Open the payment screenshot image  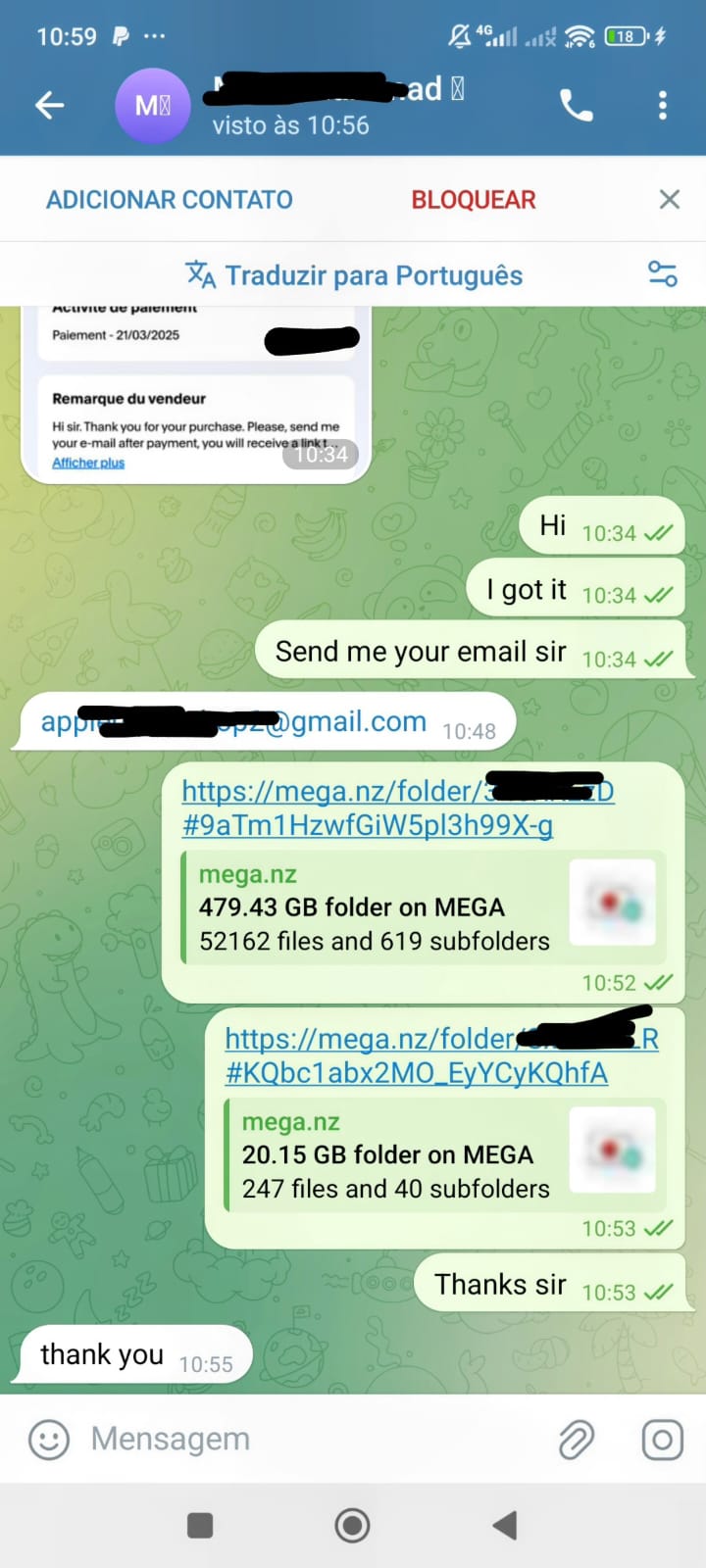[196, 392]
